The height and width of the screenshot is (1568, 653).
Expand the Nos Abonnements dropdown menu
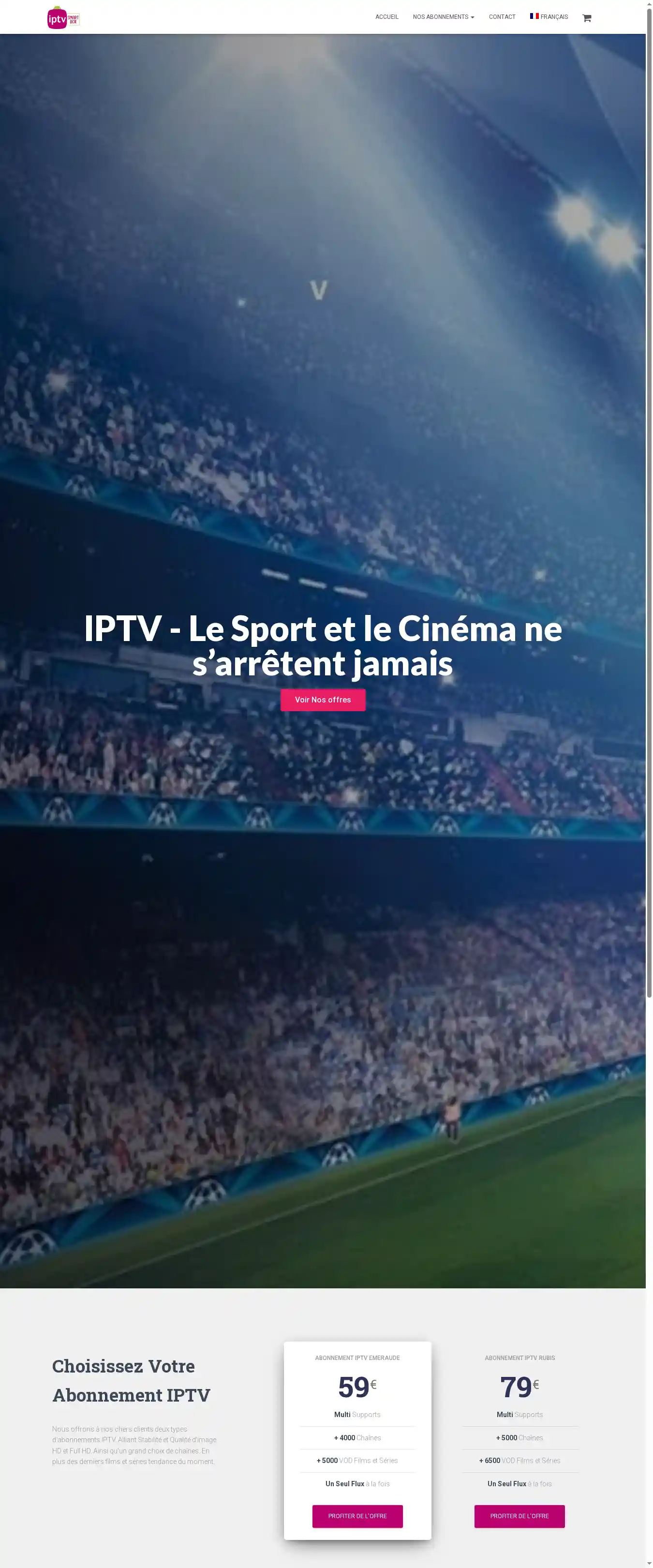pos(443,17)
